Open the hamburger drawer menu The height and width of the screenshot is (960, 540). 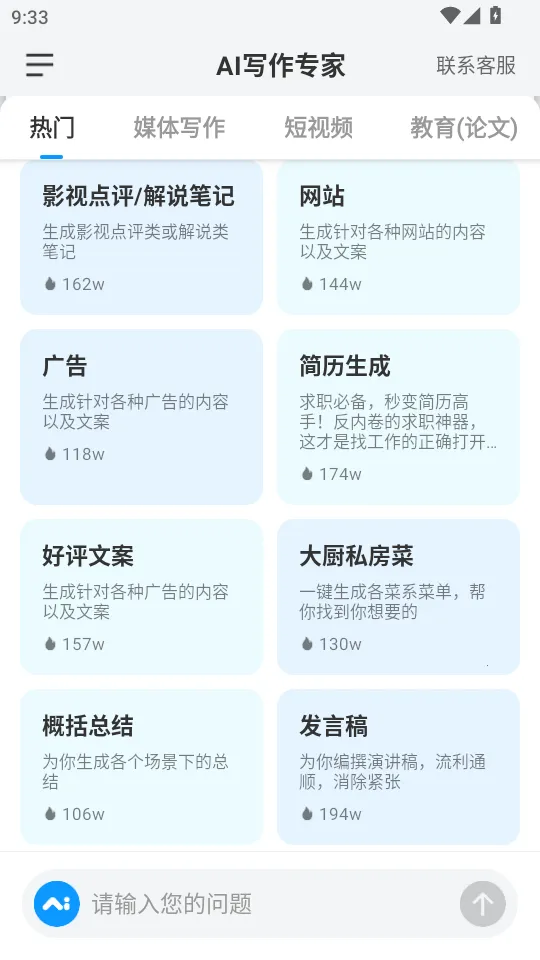coord(40,65)
